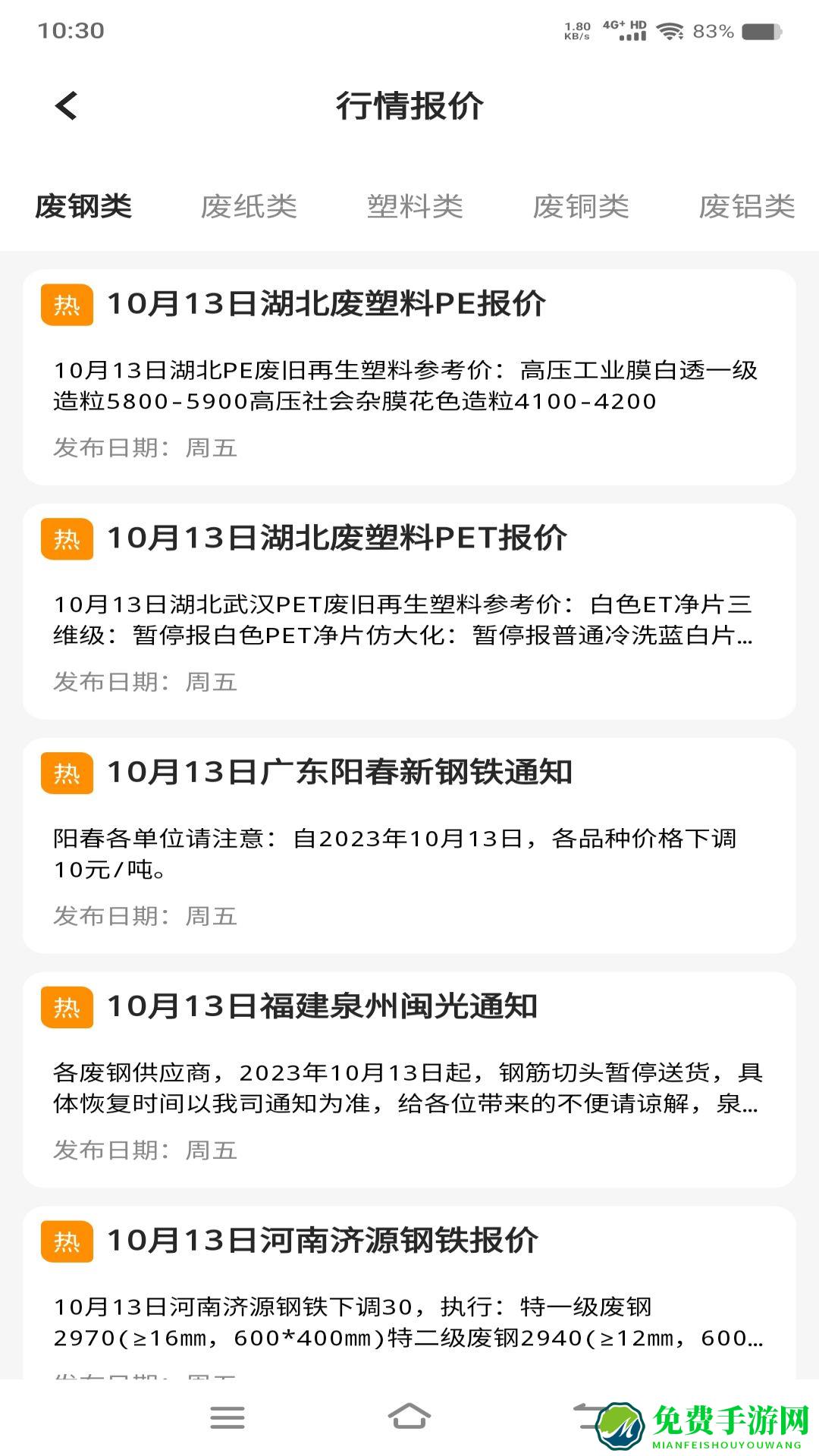Image resolution: width=819 pixels, height=1456 pixels.
Task: Select the 废钢类 tab
Action: pos(85,206)
